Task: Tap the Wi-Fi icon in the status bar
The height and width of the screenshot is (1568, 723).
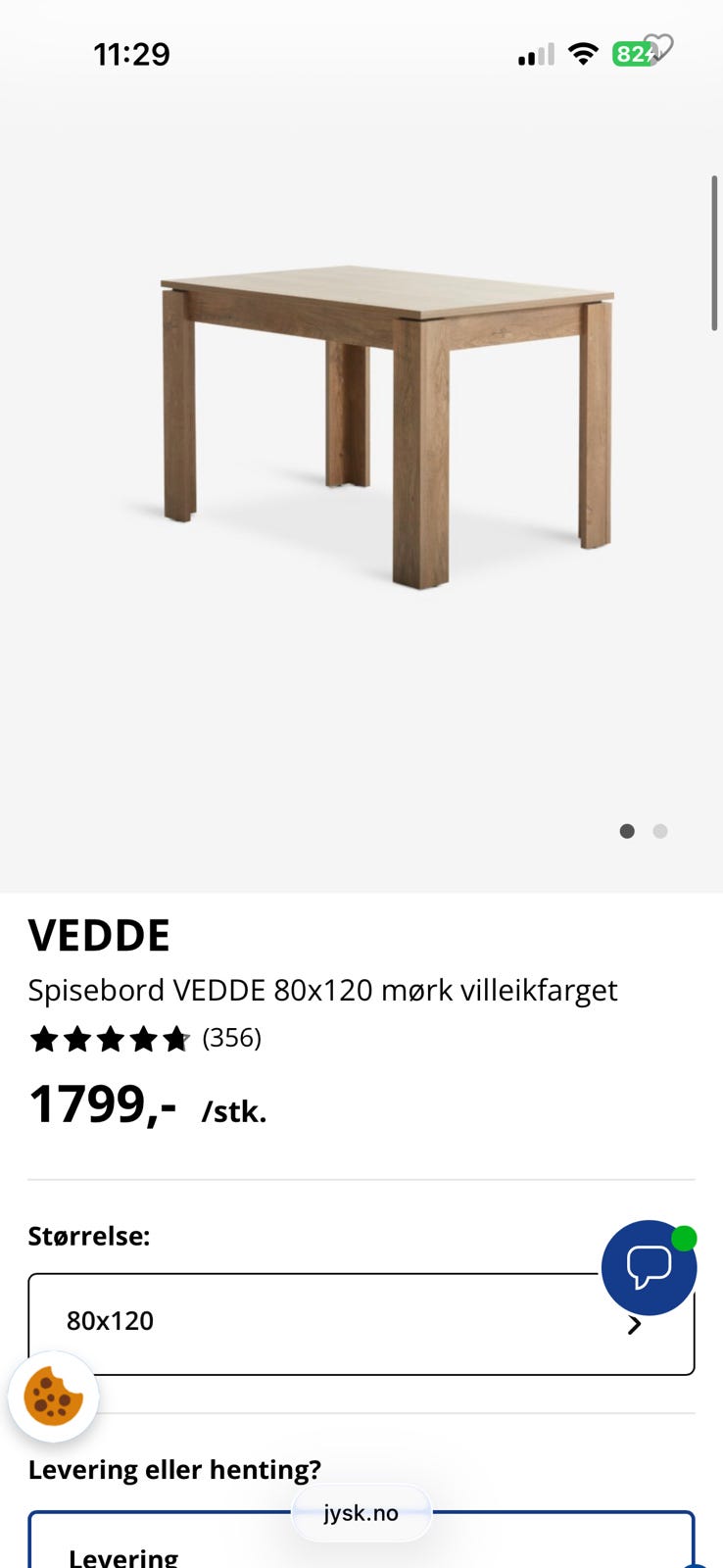Action: click(x=582, y=54)
